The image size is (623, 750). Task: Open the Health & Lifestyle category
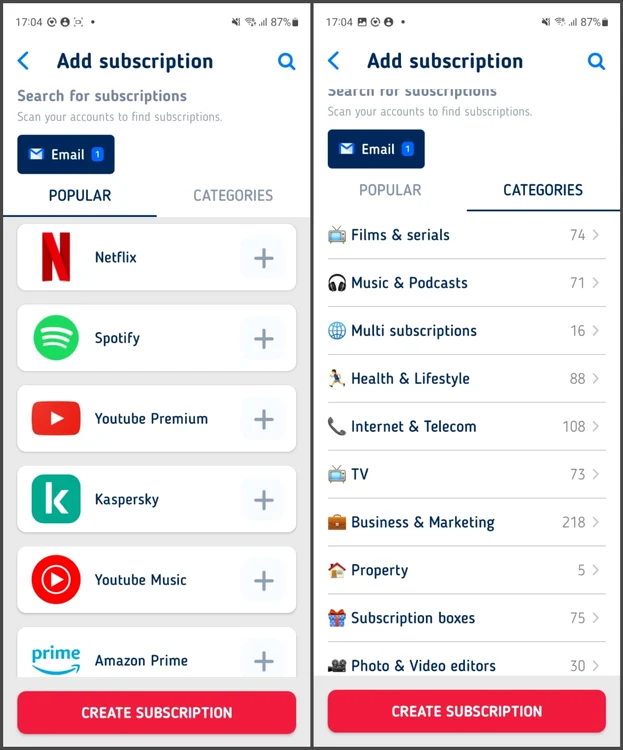coord(466,379)
